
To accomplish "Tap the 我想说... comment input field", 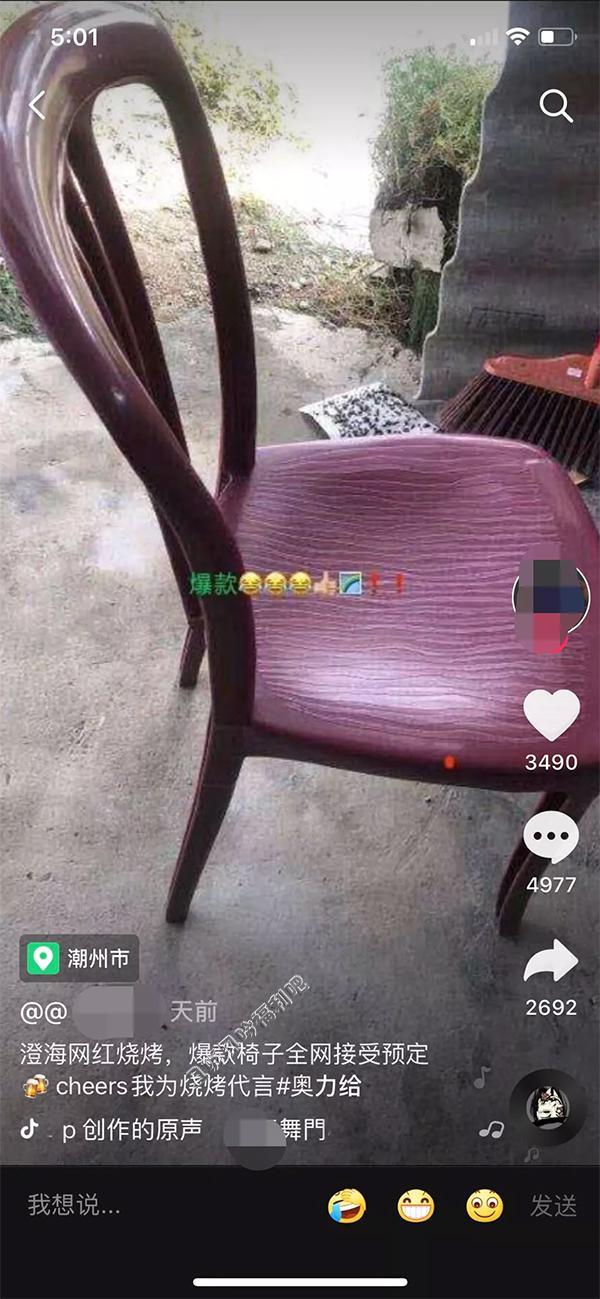I will pyautogui.click(x=150, y=1205).
